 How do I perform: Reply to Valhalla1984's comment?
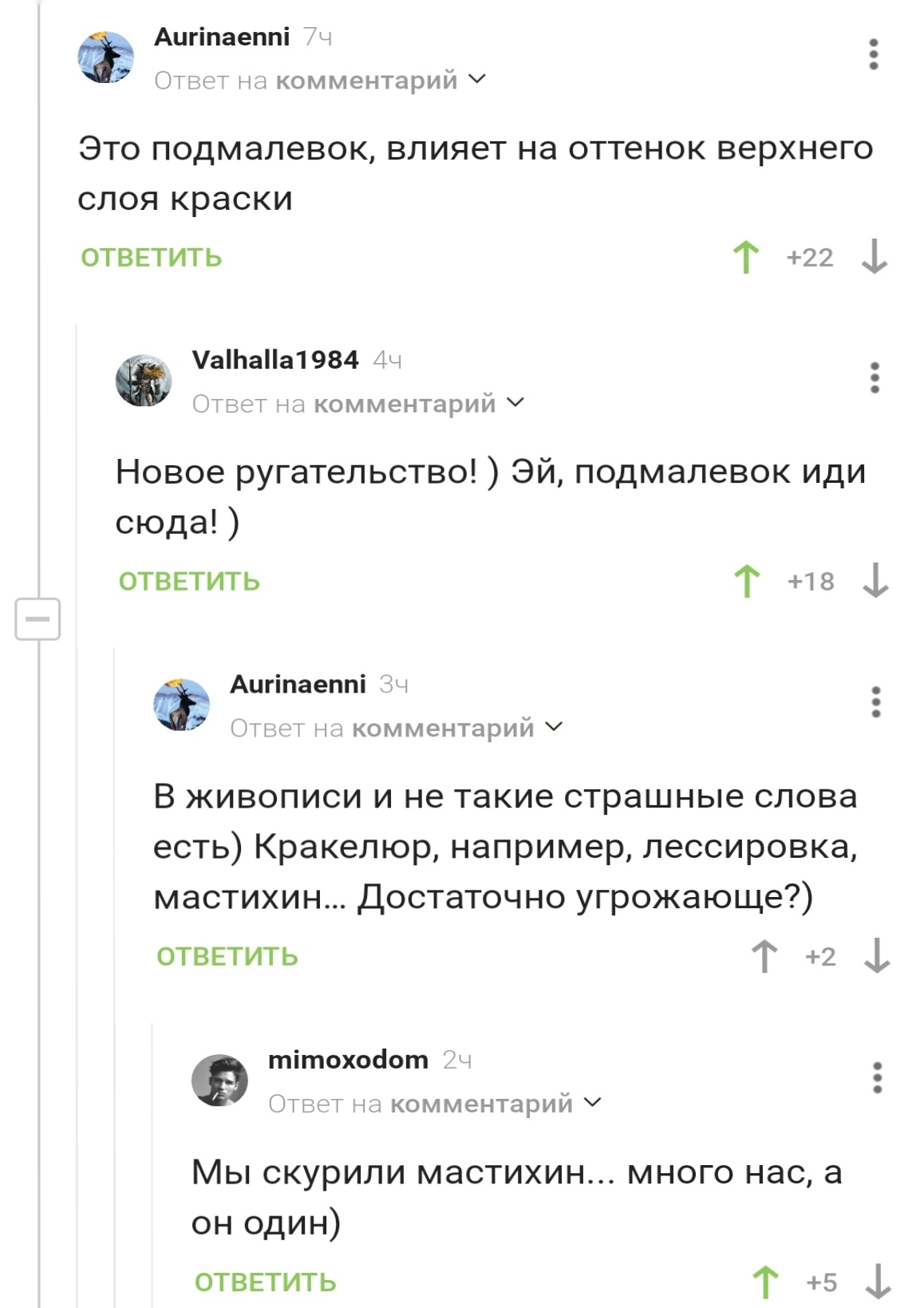coord(189,581)
